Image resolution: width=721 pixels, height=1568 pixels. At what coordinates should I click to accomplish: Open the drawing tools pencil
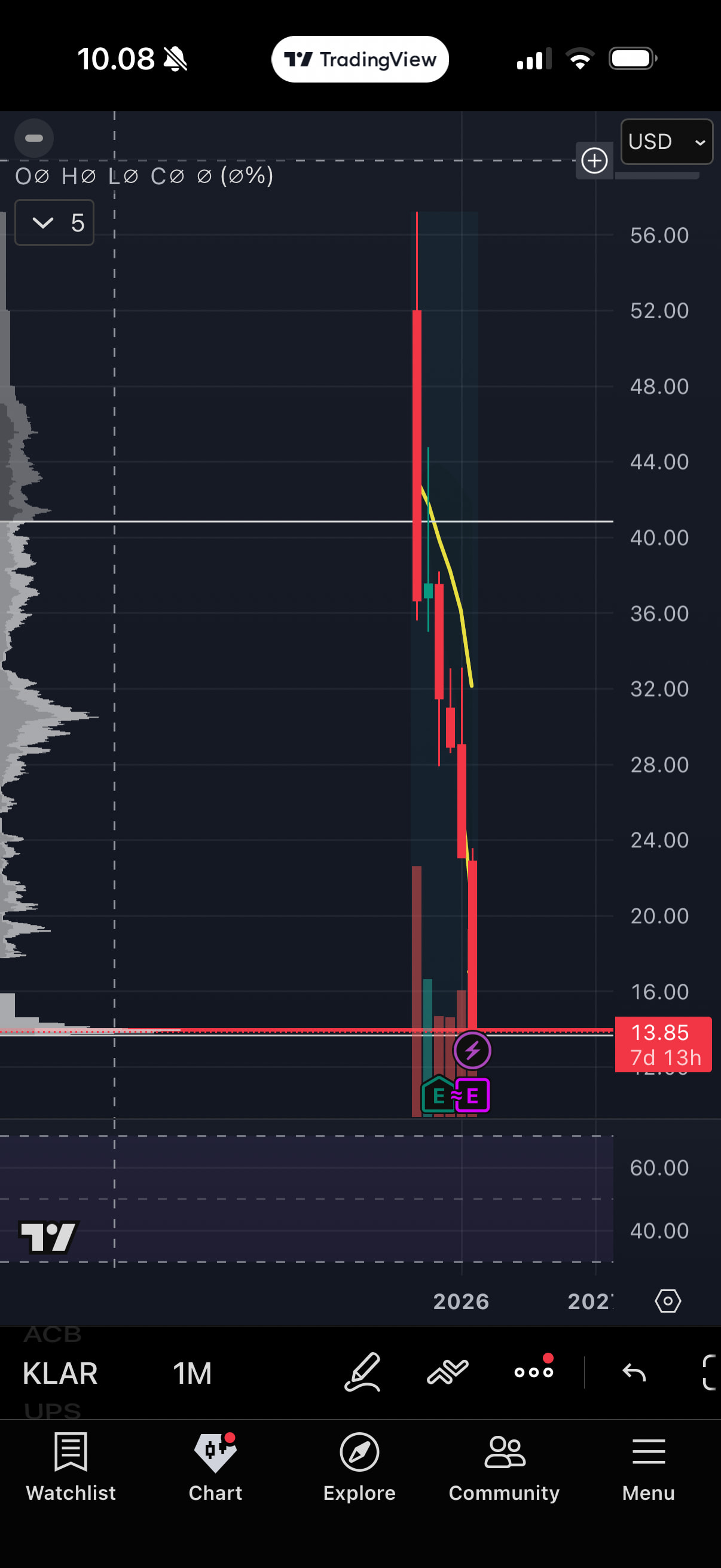(x=363, y=1372)
